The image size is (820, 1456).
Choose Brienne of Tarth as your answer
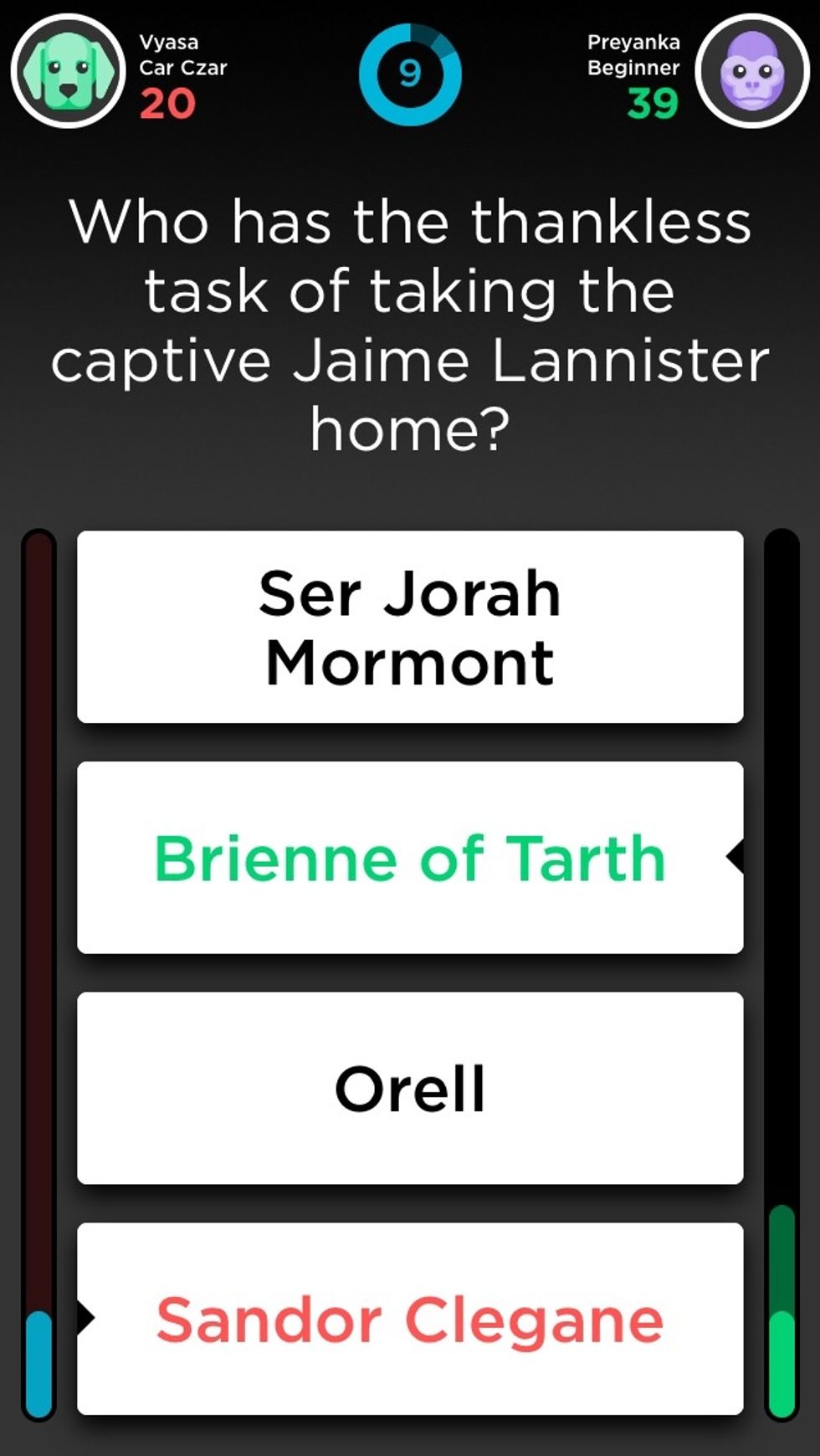(410, 857)
